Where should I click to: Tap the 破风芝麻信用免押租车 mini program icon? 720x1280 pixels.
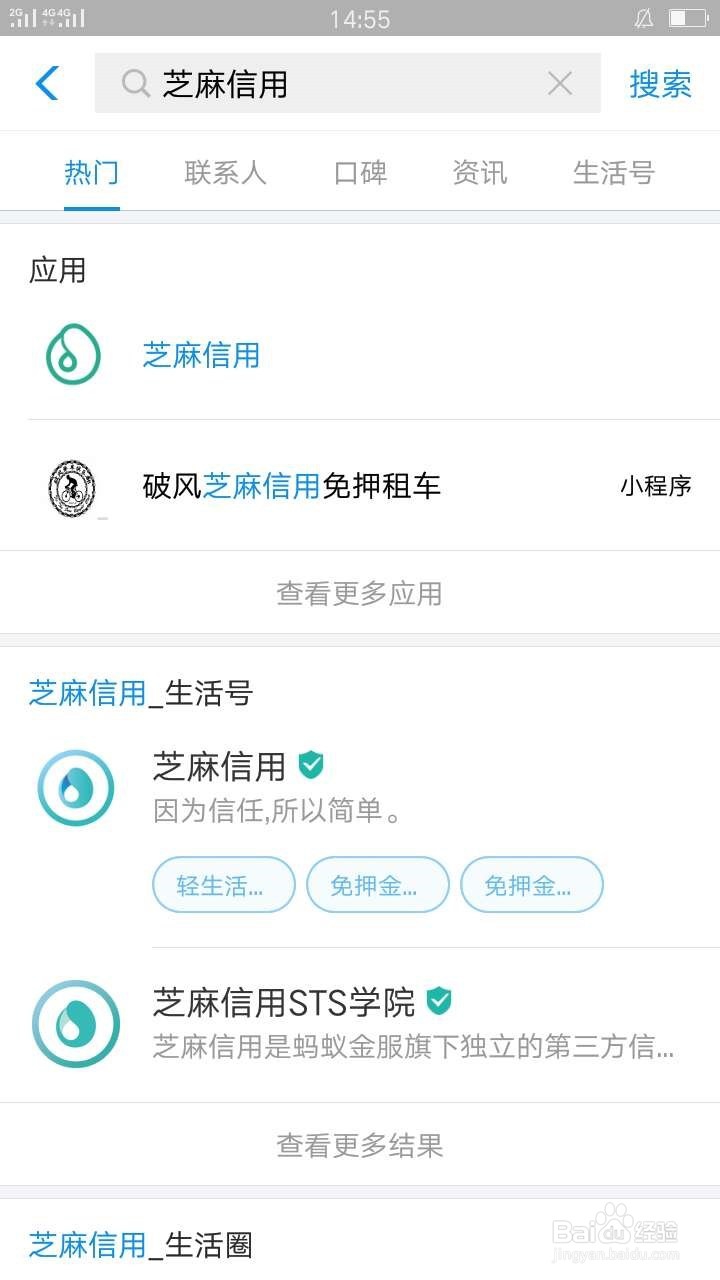(x=72, y=487)
